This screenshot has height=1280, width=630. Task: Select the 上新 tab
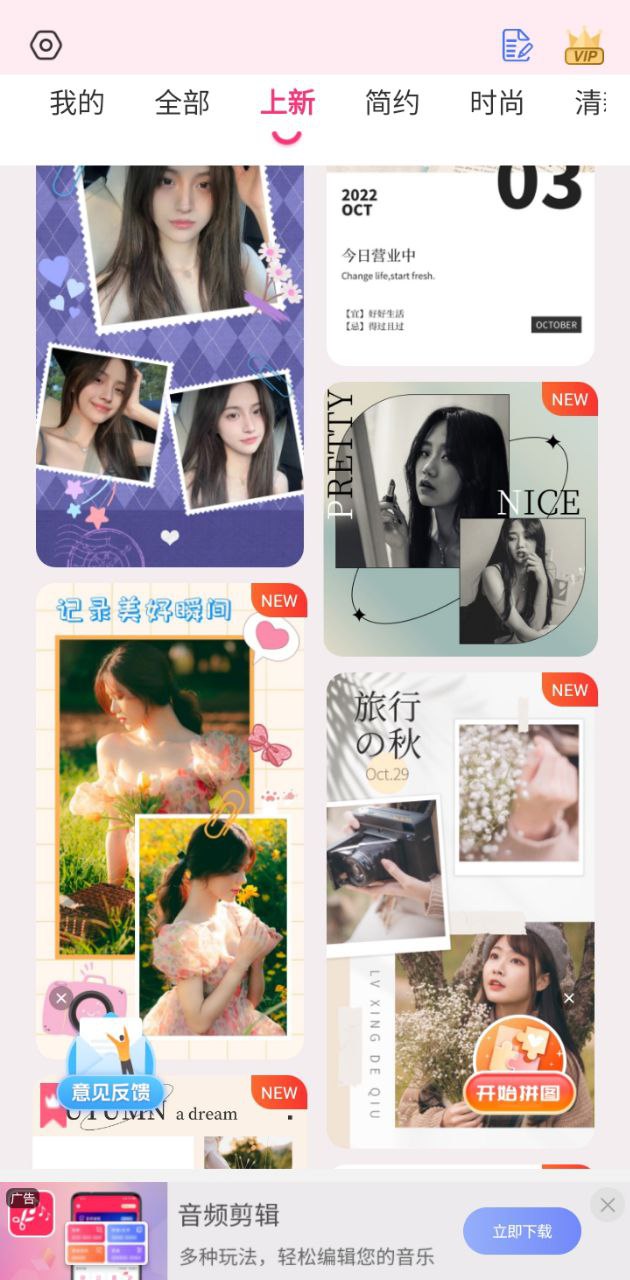pyautogui.click(x=287, y=103)
